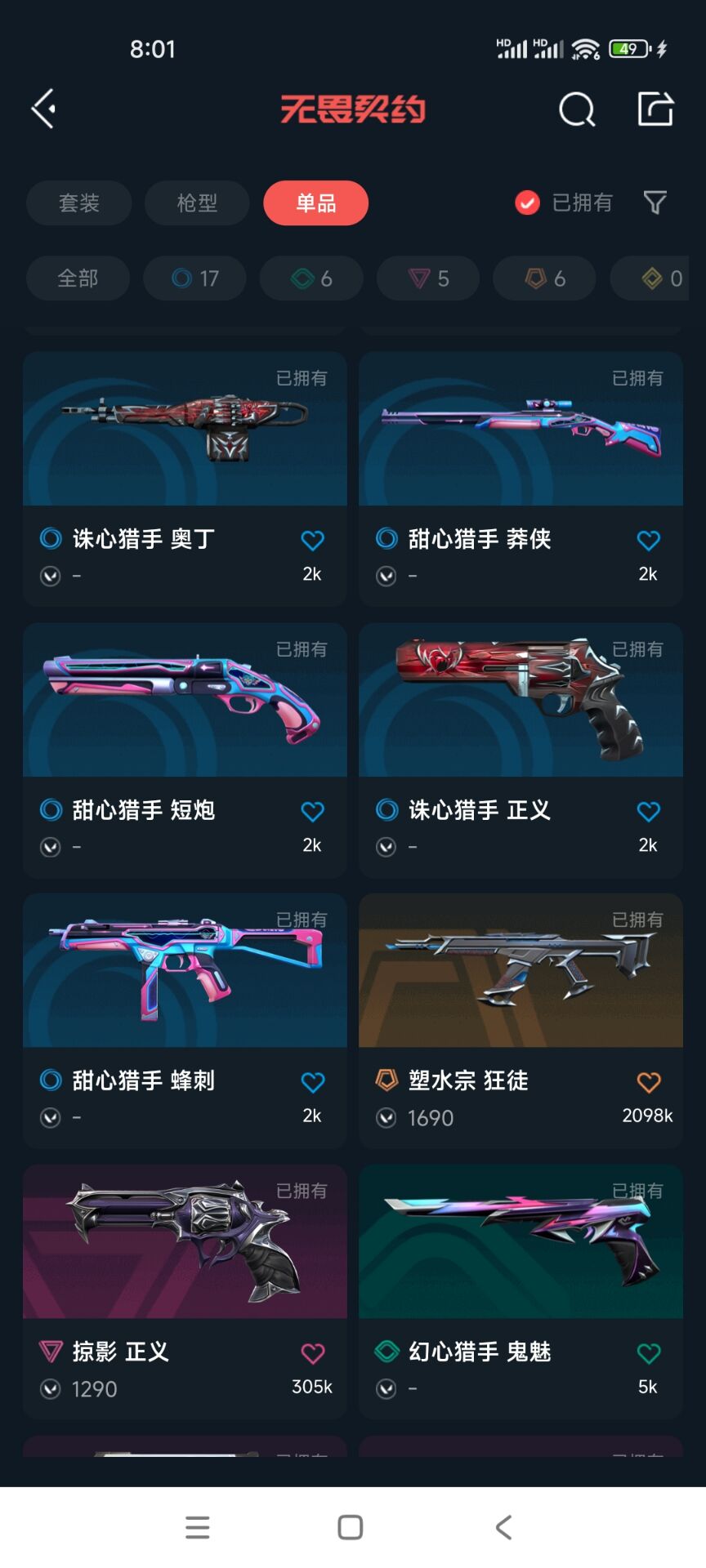Open the search icon
706x1568 pixels.
point(577,109)
